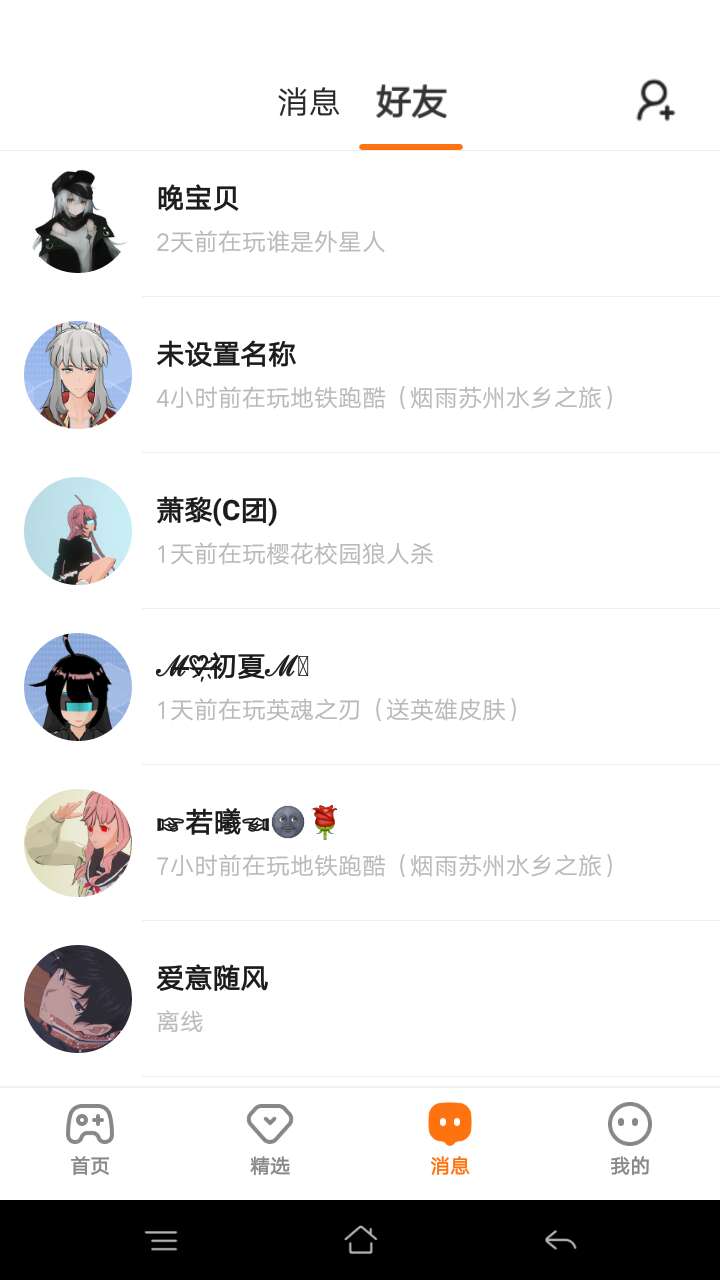Tap the system back button
The image size is (720, 1280).
click(x=560, y=1241)
